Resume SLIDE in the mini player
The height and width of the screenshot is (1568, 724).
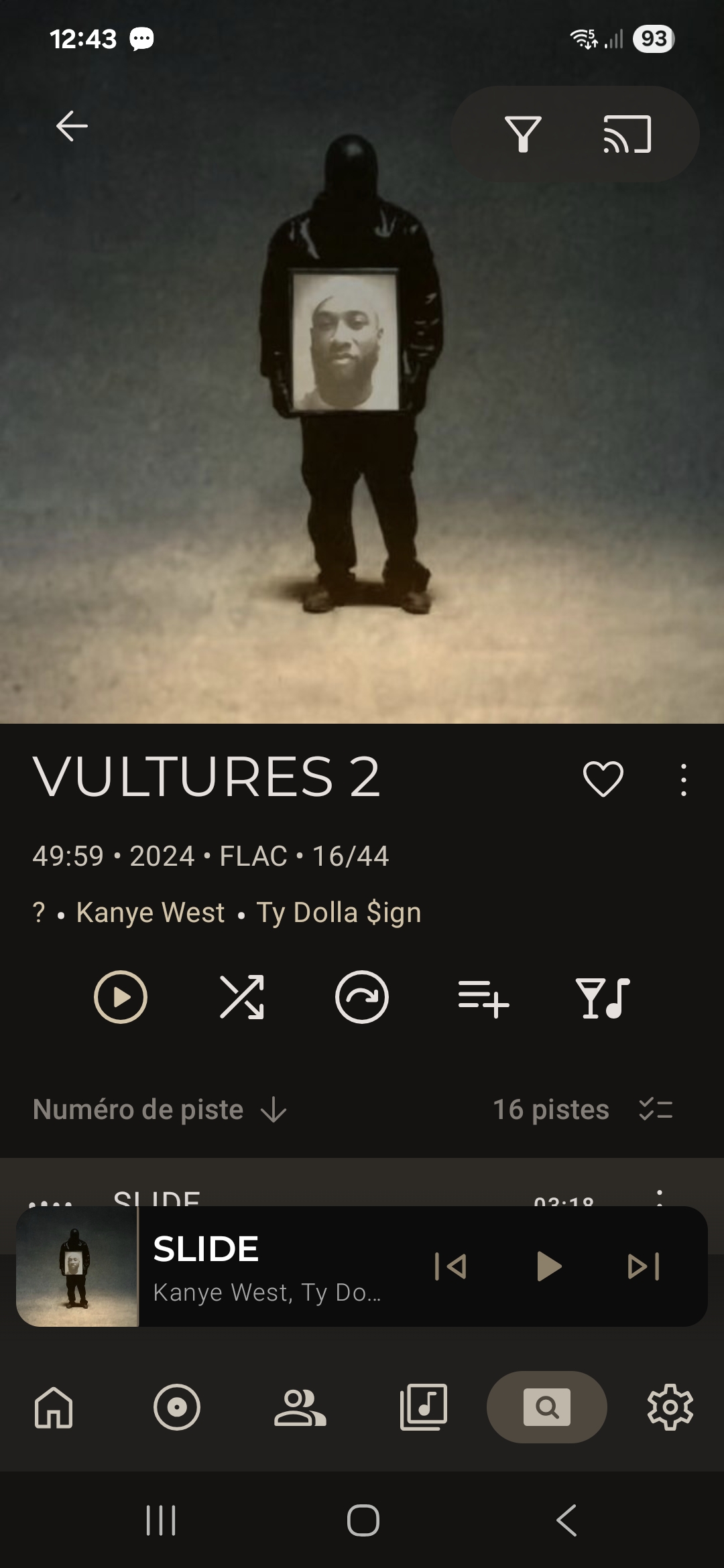tap(549, 1266)
